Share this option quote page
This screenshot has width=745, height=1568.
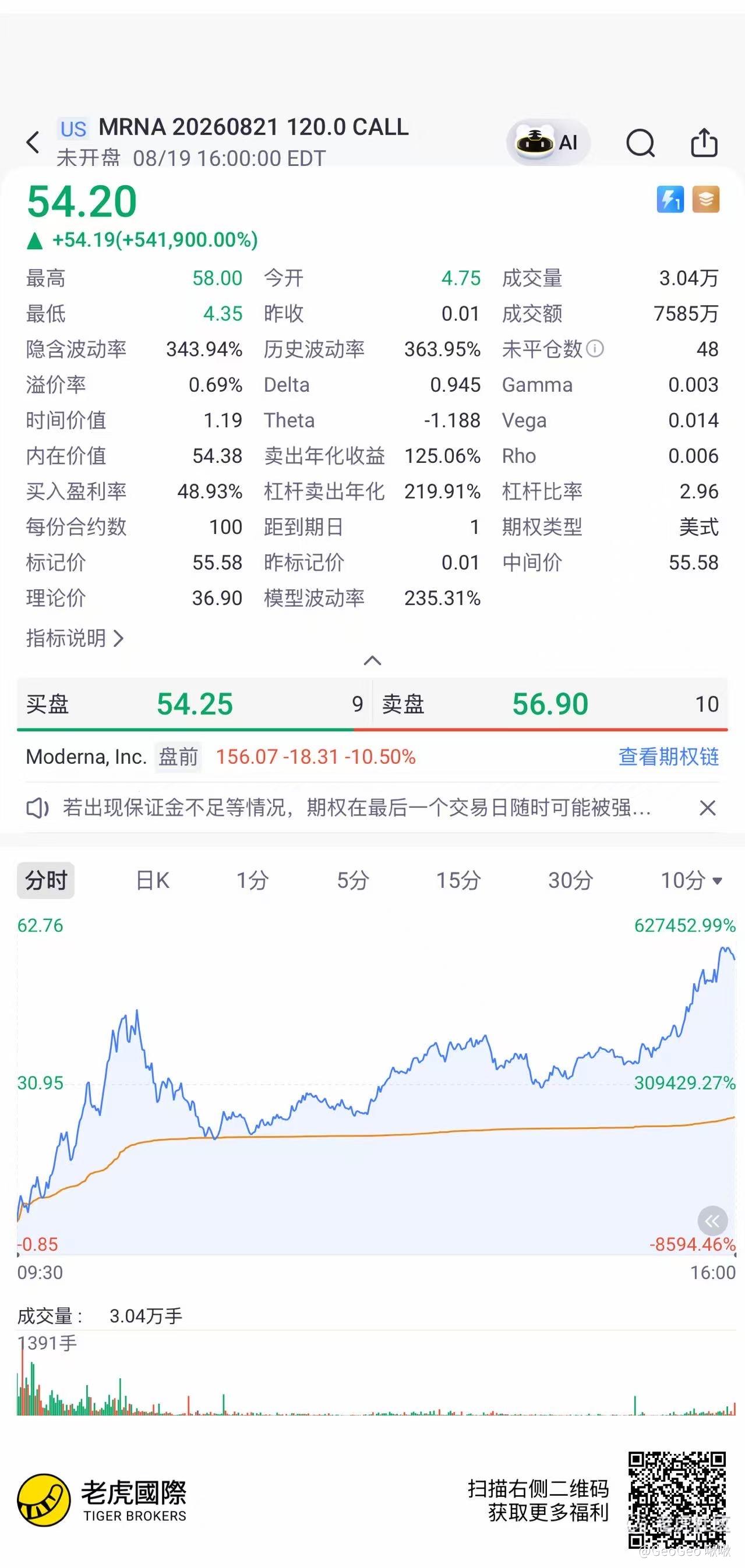point(704,143)
